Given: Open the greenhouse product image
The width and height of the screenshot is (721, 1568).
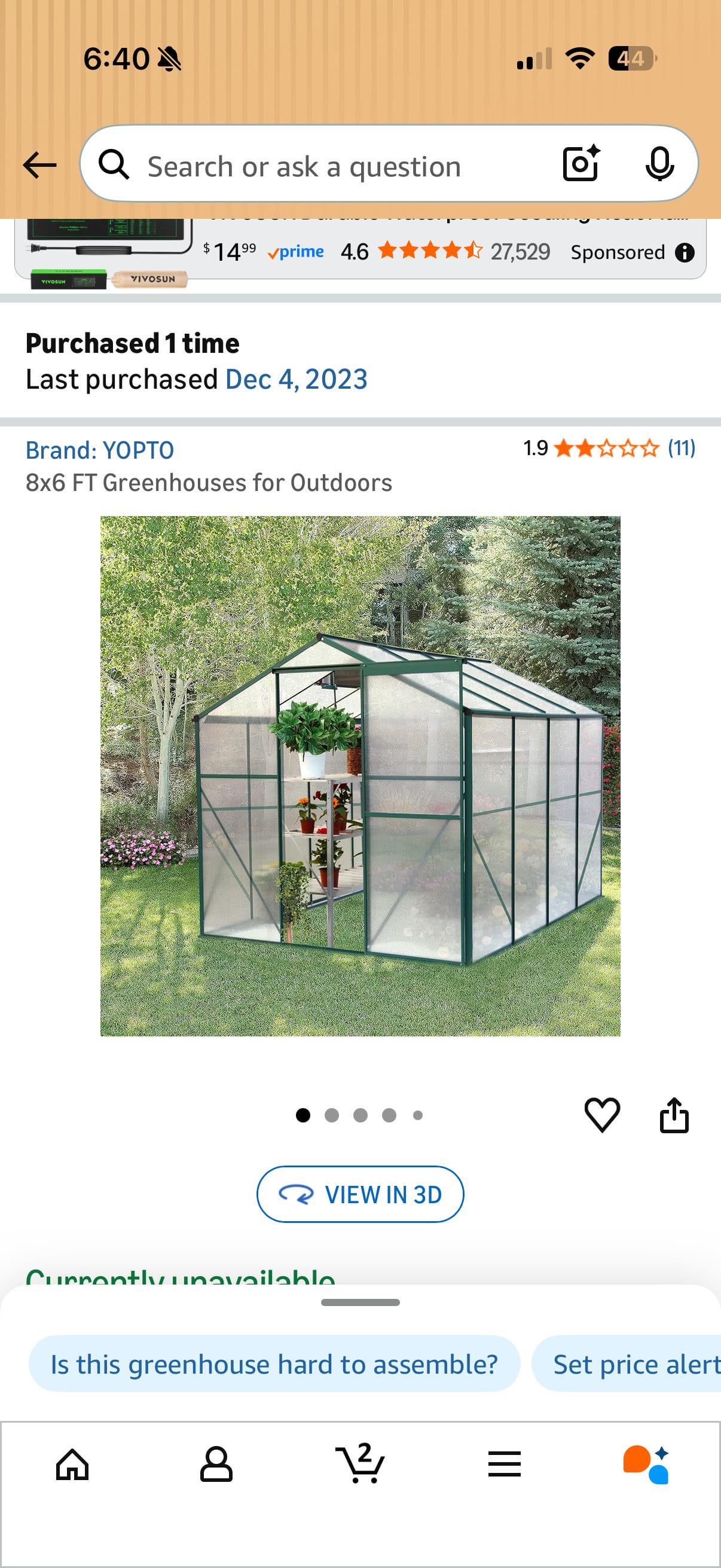Looking at the screenshot, I should pyautogui.click(x=360, y=776).
